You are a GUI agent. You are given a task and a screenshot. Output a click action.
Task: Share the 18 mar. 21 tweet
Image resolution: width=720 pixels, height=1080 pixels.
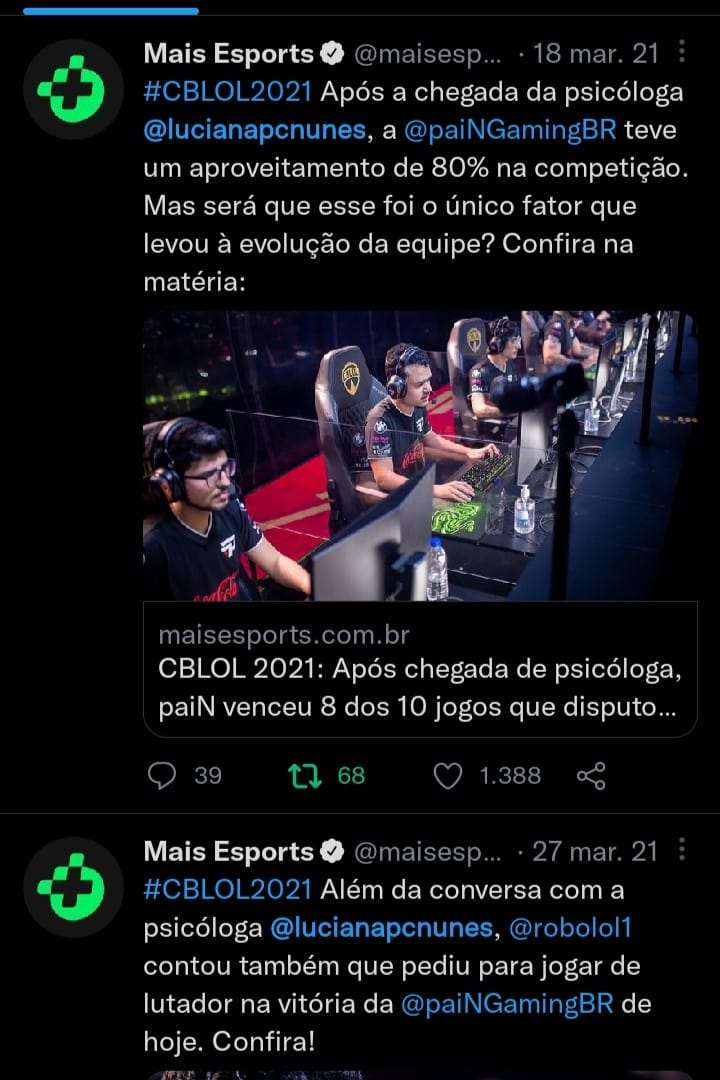(591, 775)
